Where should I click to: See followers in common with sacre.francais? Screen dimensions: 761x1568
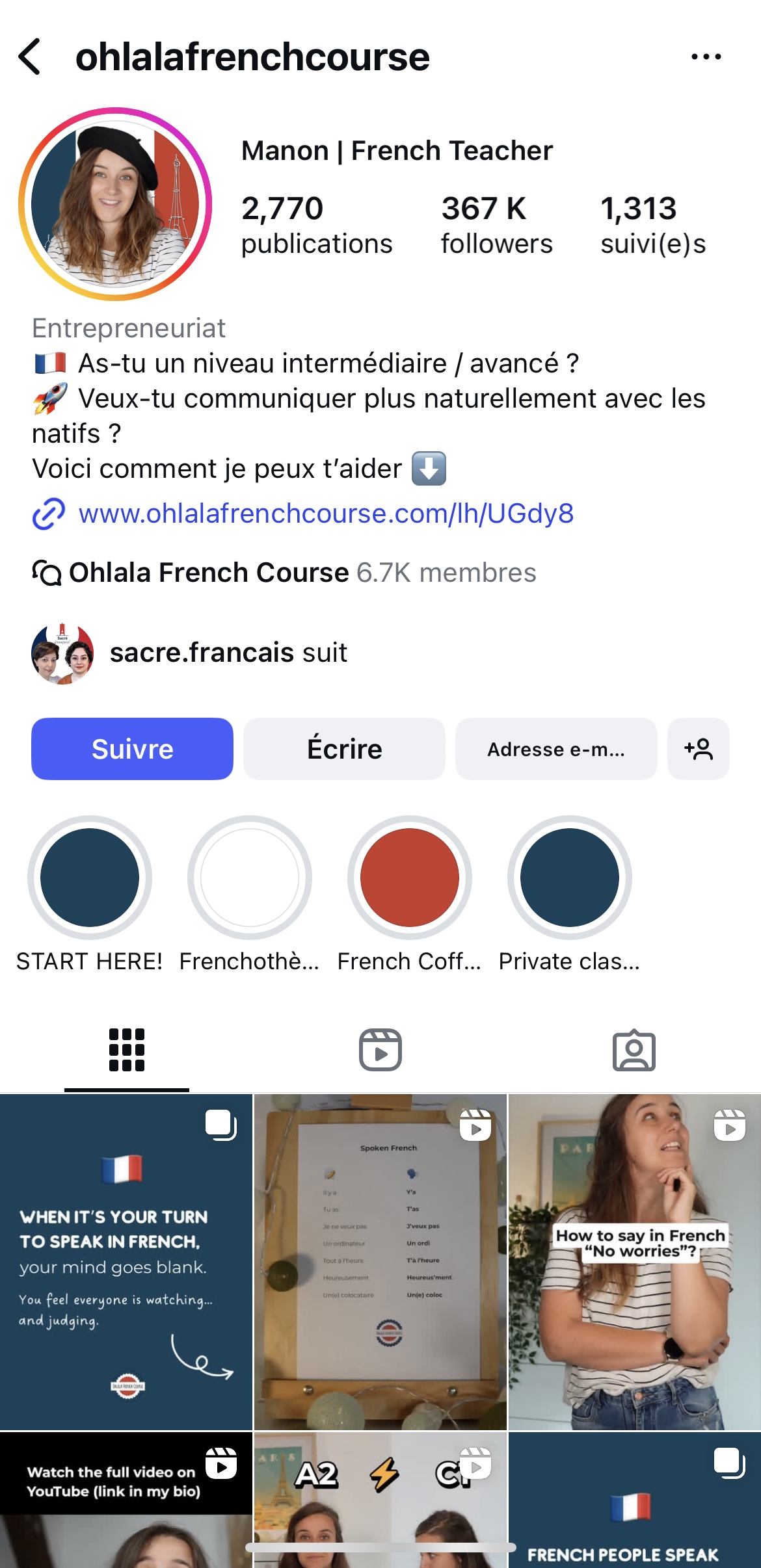228,653
